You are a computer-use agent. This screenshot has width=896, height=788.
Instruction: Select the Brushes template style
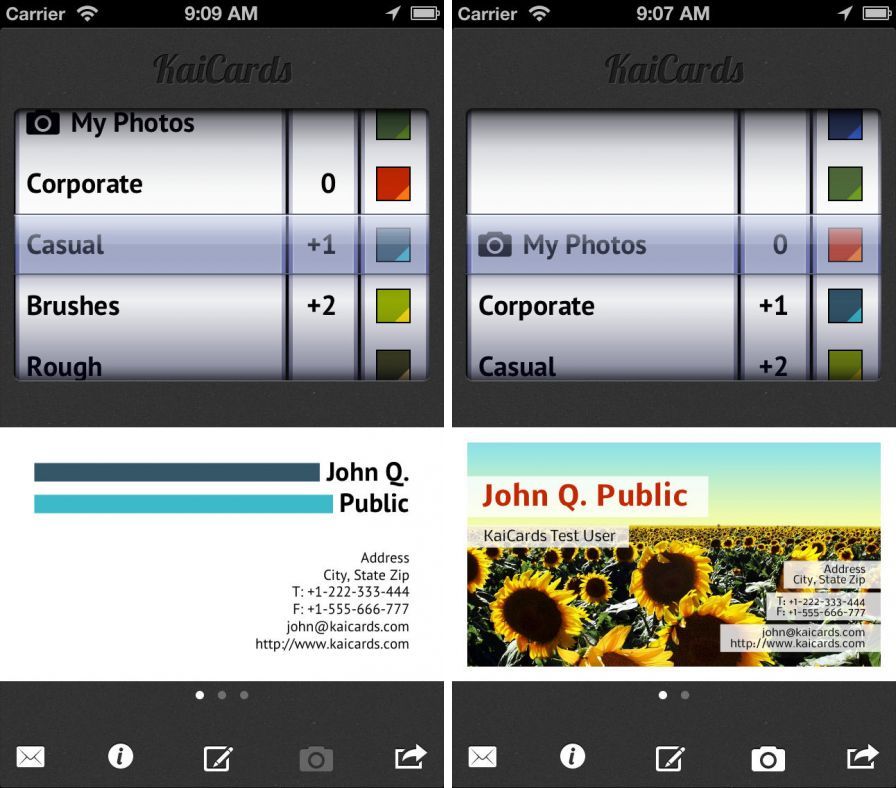click(73, 306)
